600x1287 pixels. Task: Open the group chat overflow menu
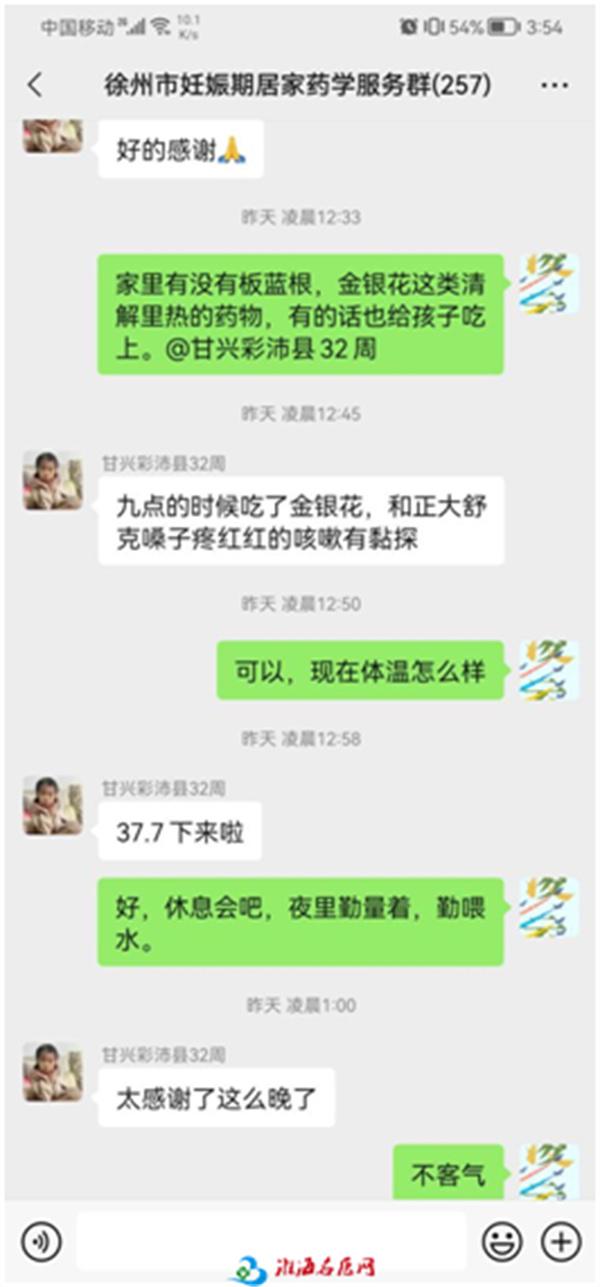[x=554, y=86]
